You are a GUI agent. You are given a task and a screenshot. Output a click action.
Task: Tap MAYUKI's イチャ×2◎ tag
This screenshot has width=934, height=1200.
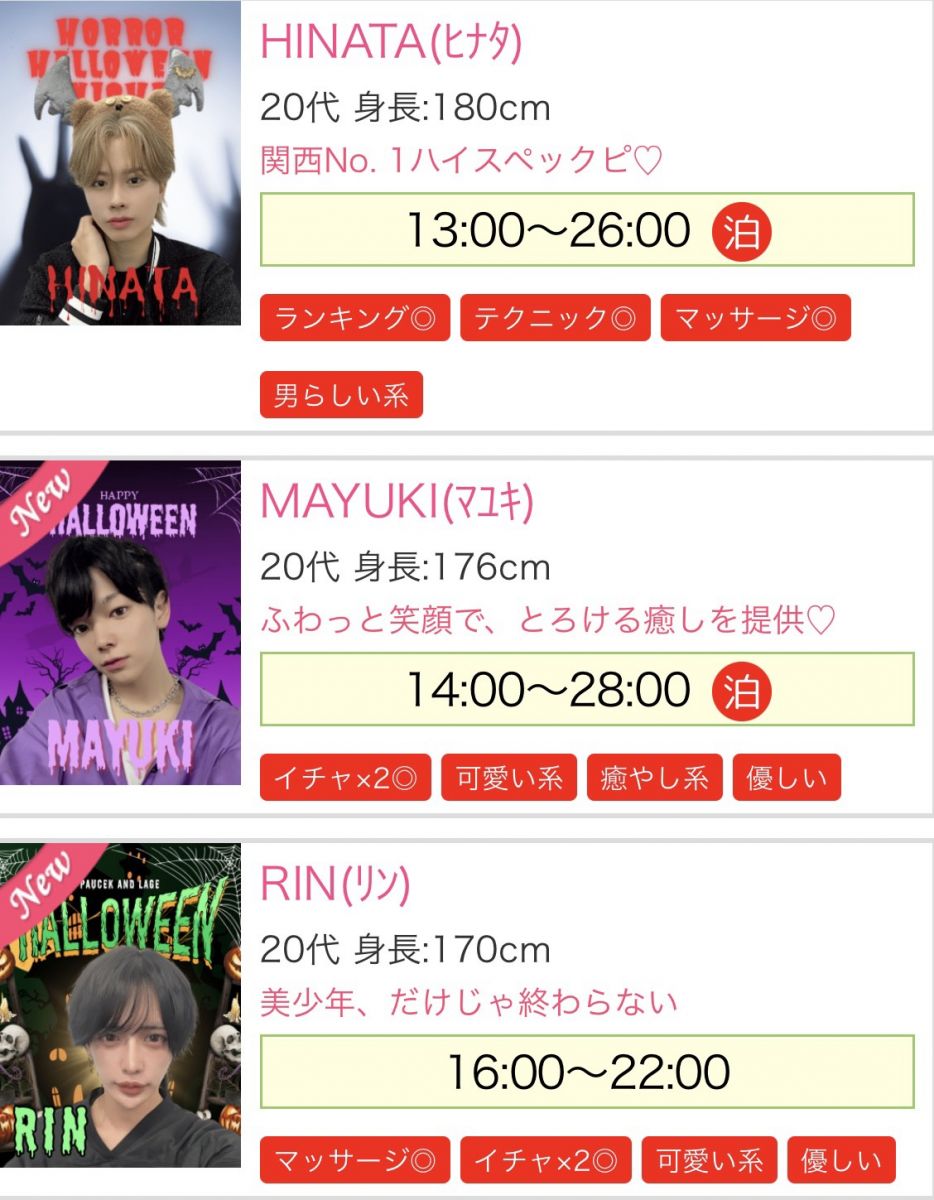[345, 778]
